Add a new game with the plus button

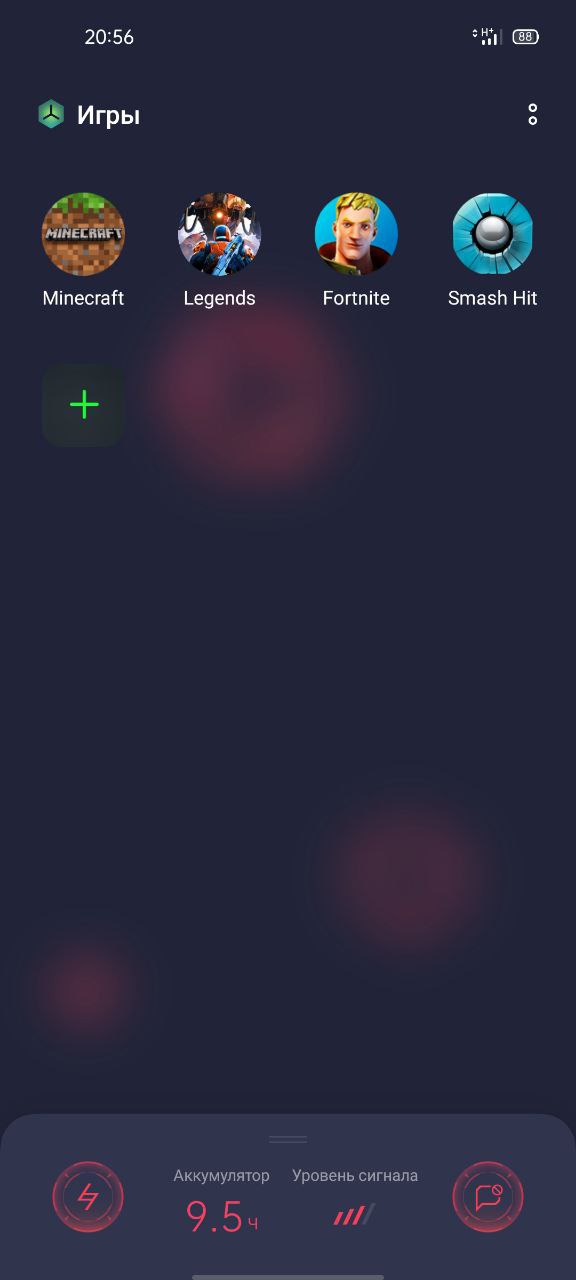tap(83, 405)
